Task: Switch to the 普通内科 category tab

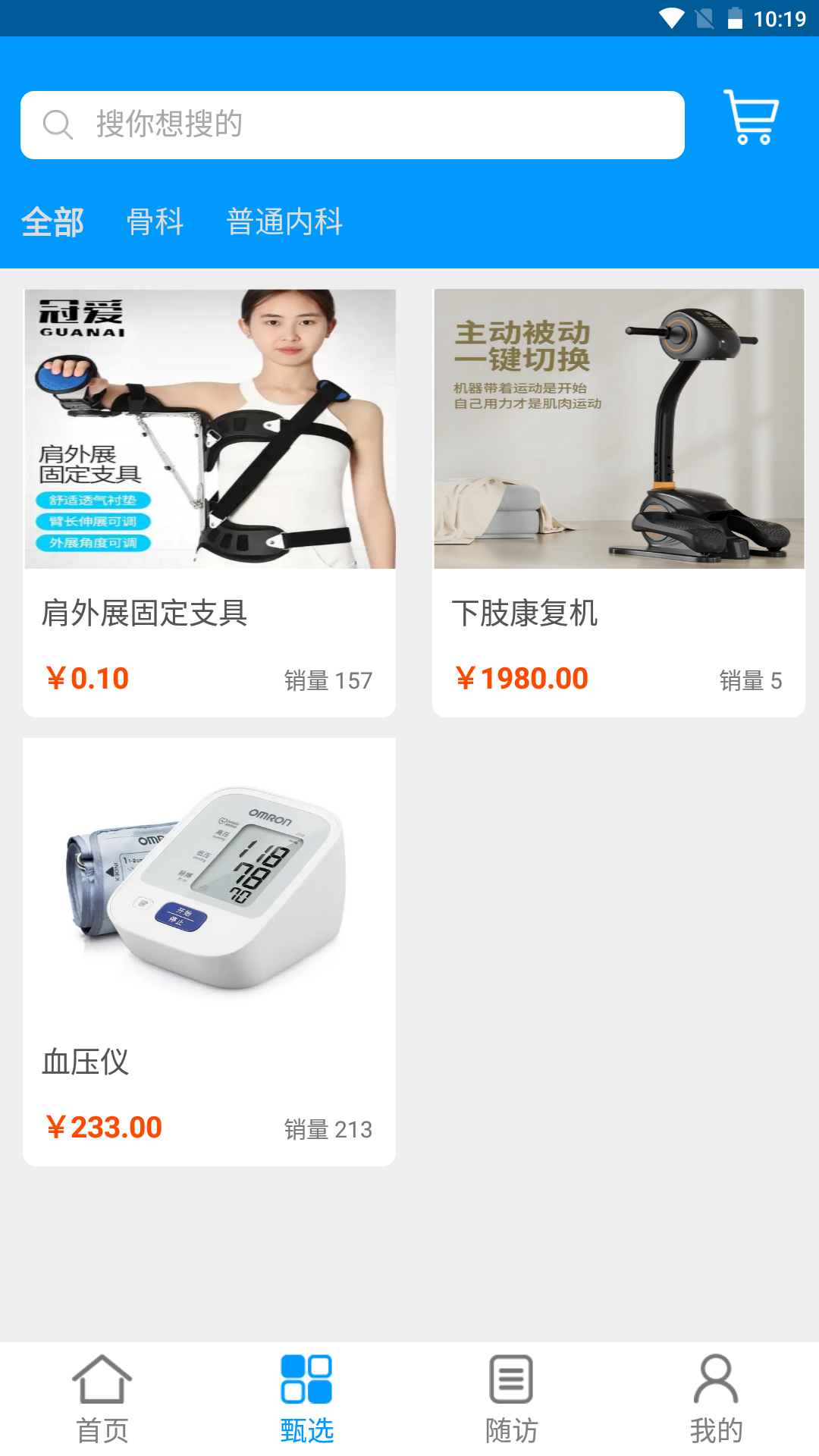Action: pos(284,222)
